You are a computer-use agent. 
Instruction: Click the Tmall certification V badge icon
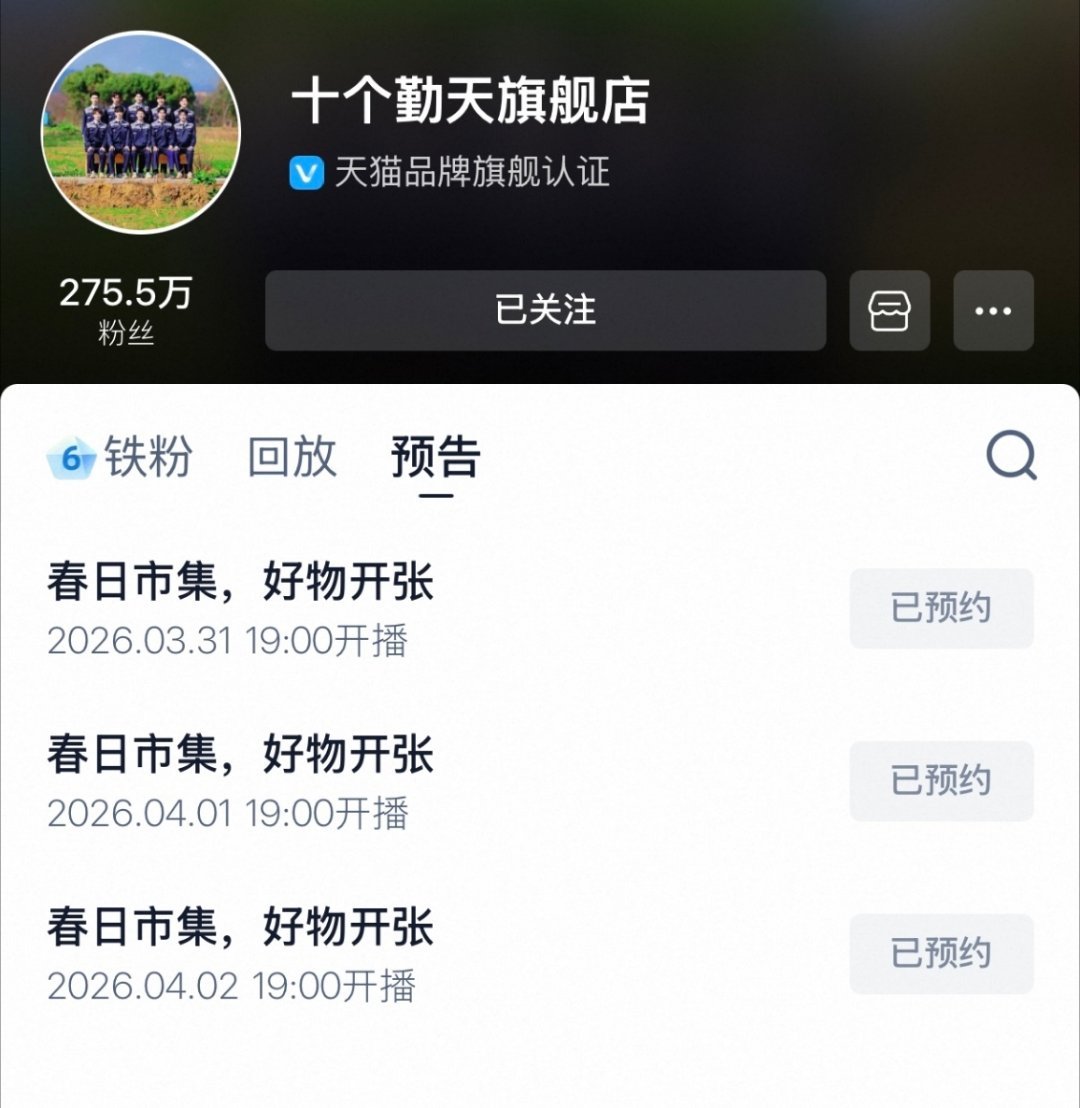303,172
